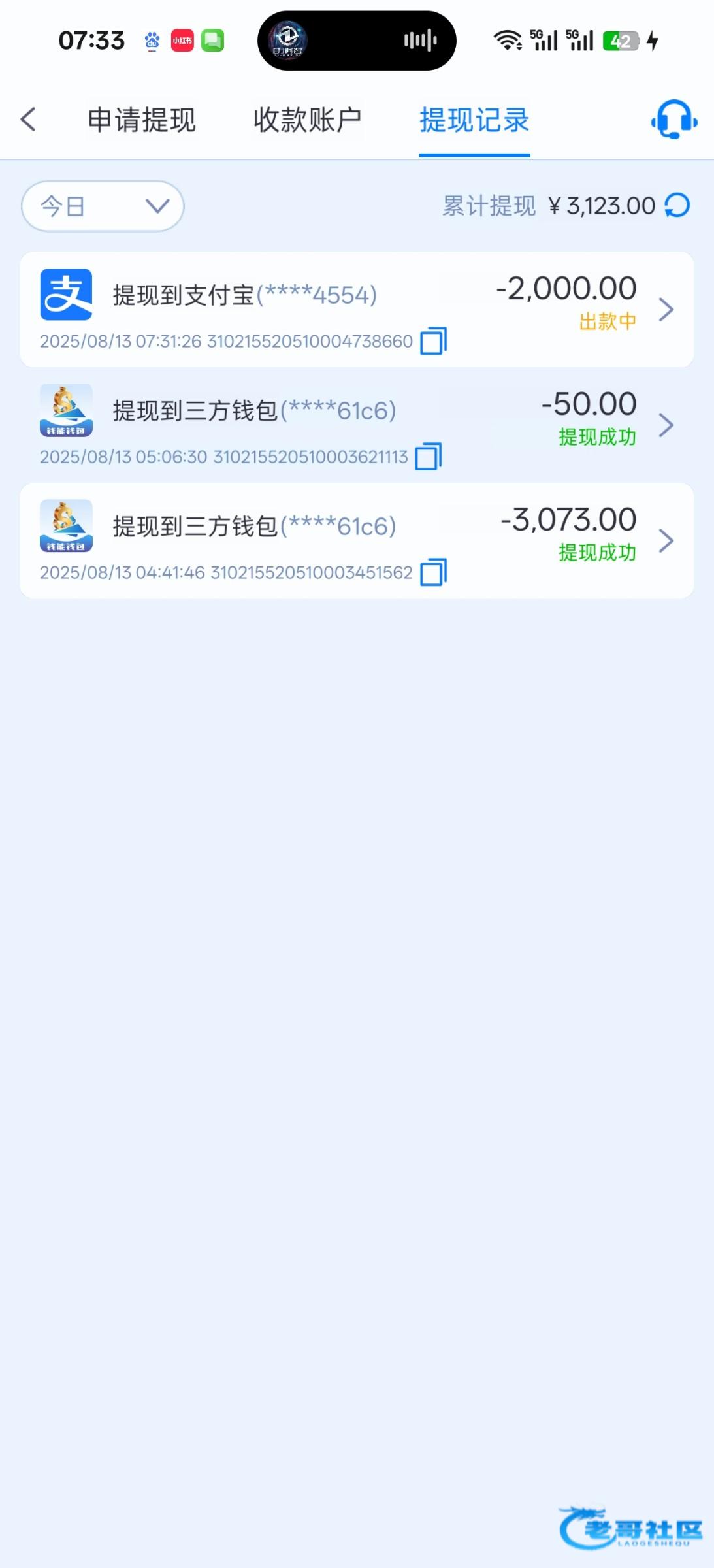Refresh the 累计提现 total

(677, 206)
